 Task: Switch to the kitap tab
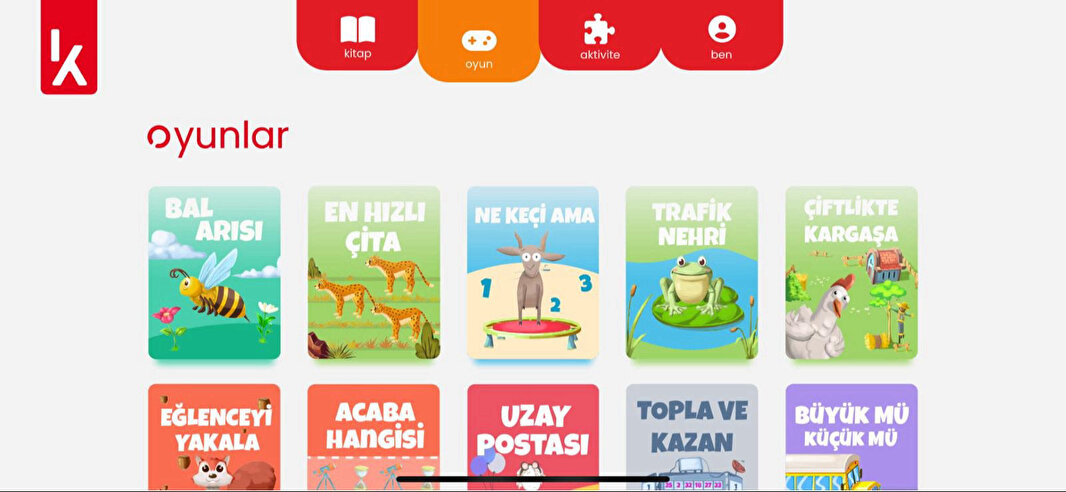pos(357,36)
